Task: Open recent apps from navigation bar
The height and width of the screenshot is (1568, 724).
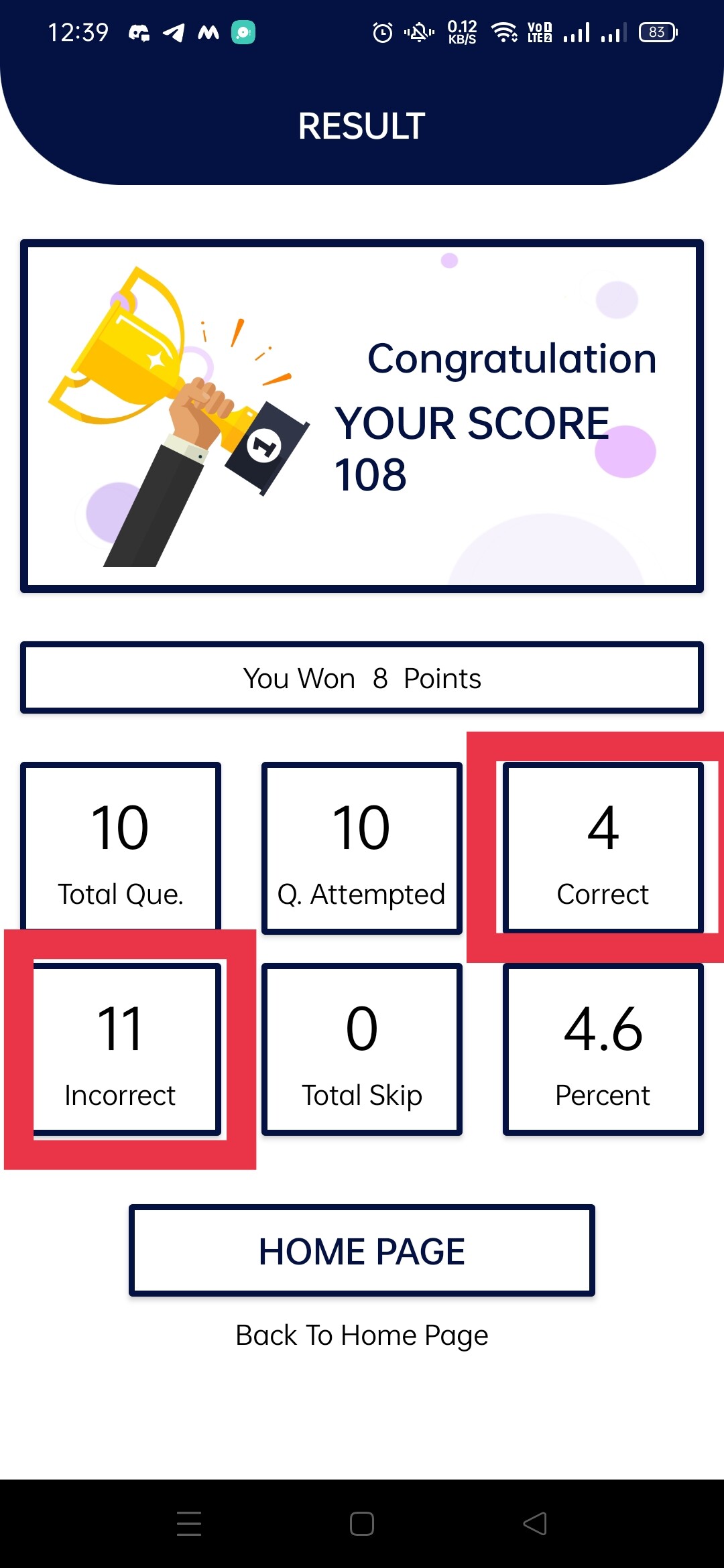Action: click(189, 1523)
